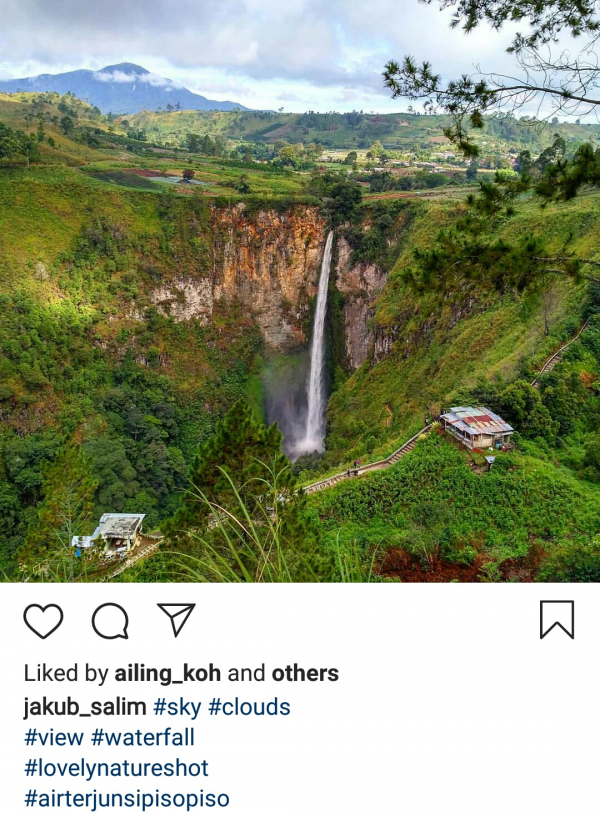Share the post using the paper plane icon
600x813 pixels.
coord(176,620)
